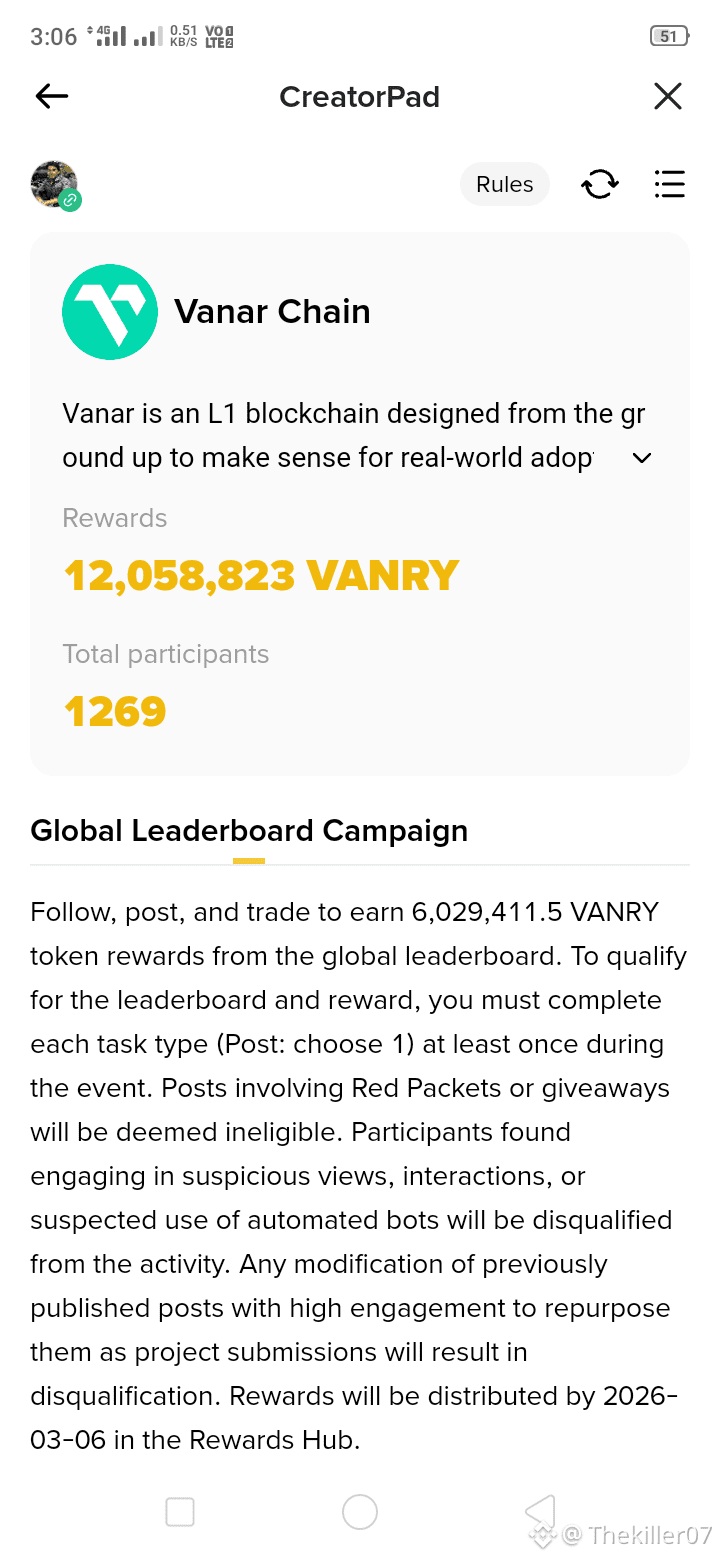Tap the system home button
720x1560 pixels.
pos(360,1512)
